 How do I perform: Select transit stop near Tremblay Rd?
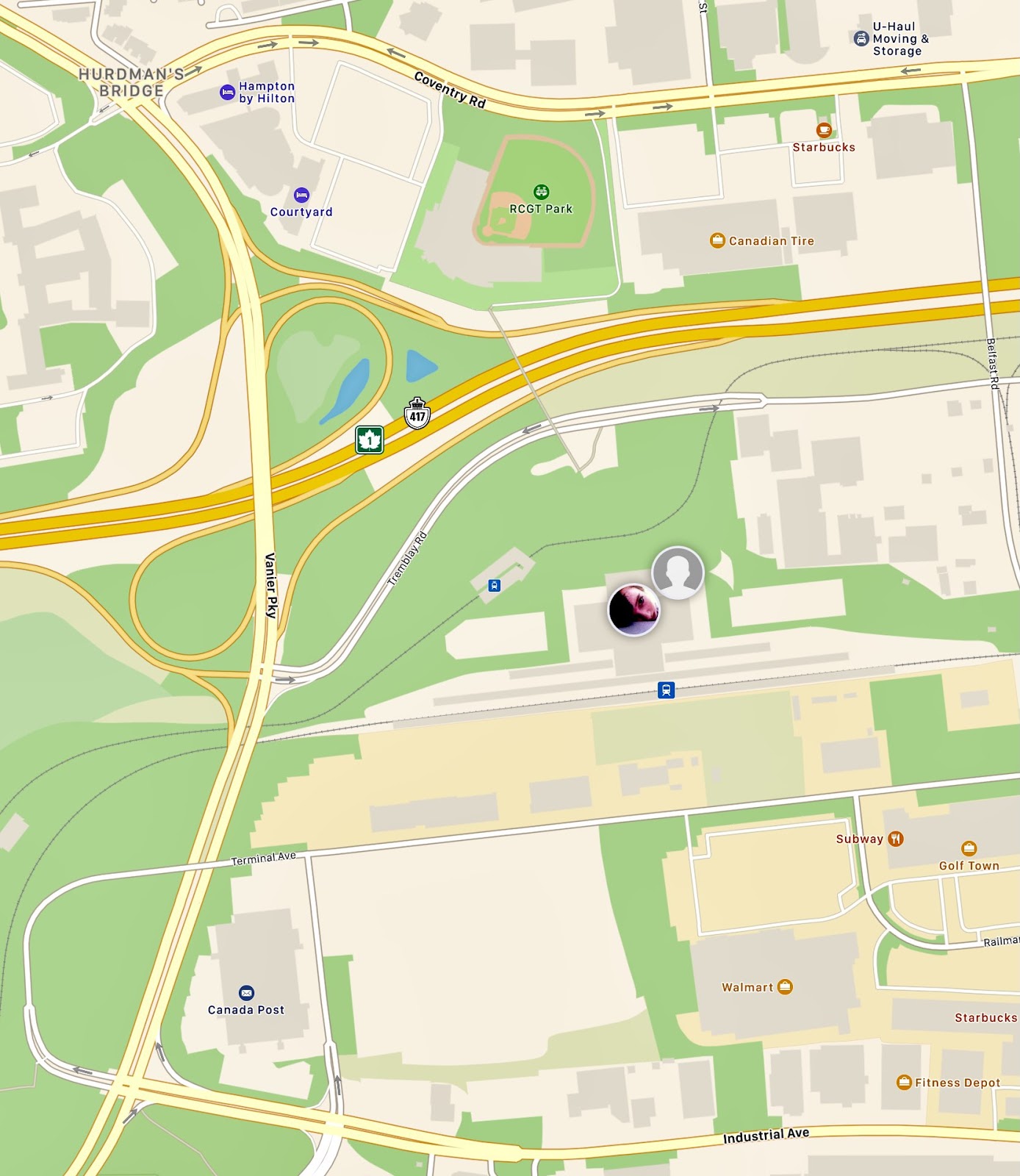click(x=495, y=586)
